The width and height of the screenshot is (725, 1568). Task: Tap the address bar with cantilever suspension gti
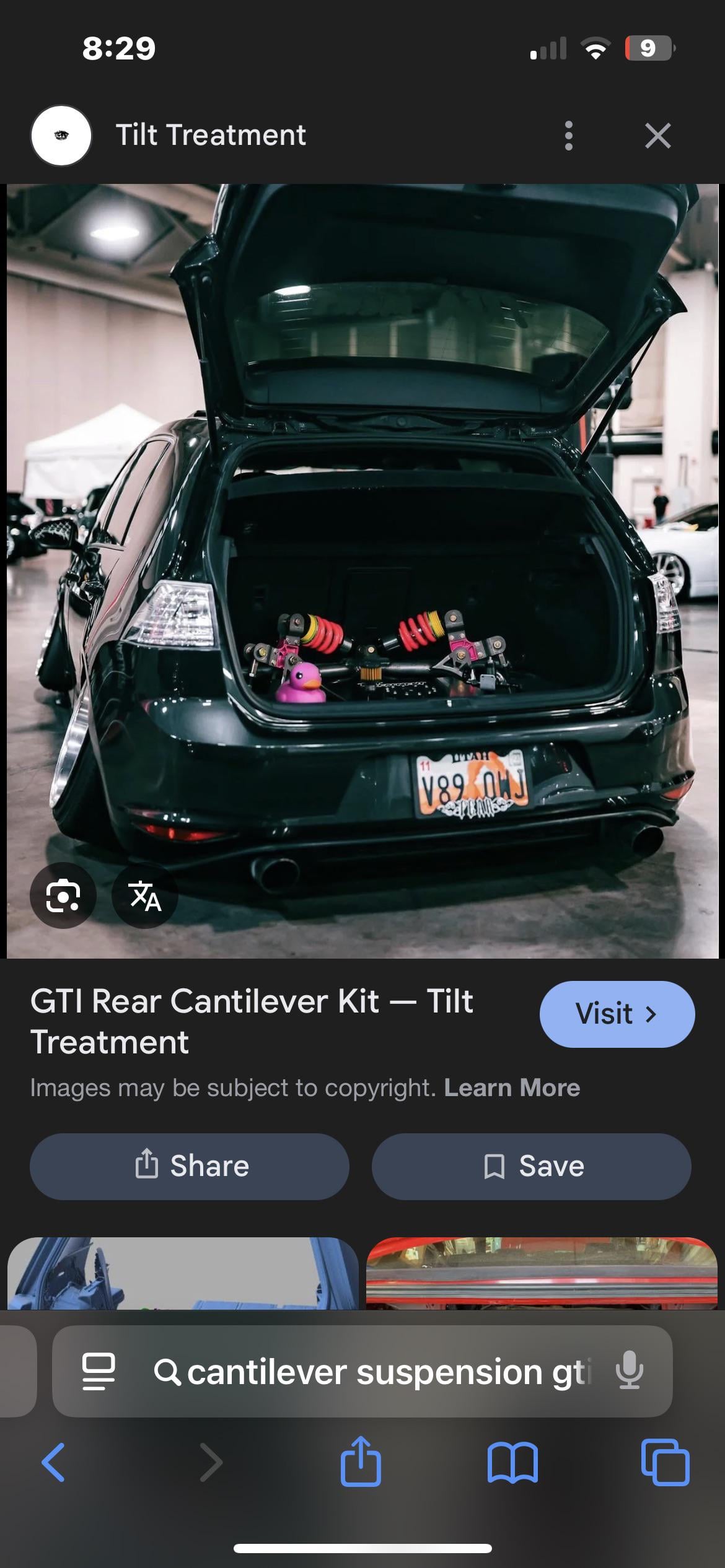click(x=372, y=1372)
